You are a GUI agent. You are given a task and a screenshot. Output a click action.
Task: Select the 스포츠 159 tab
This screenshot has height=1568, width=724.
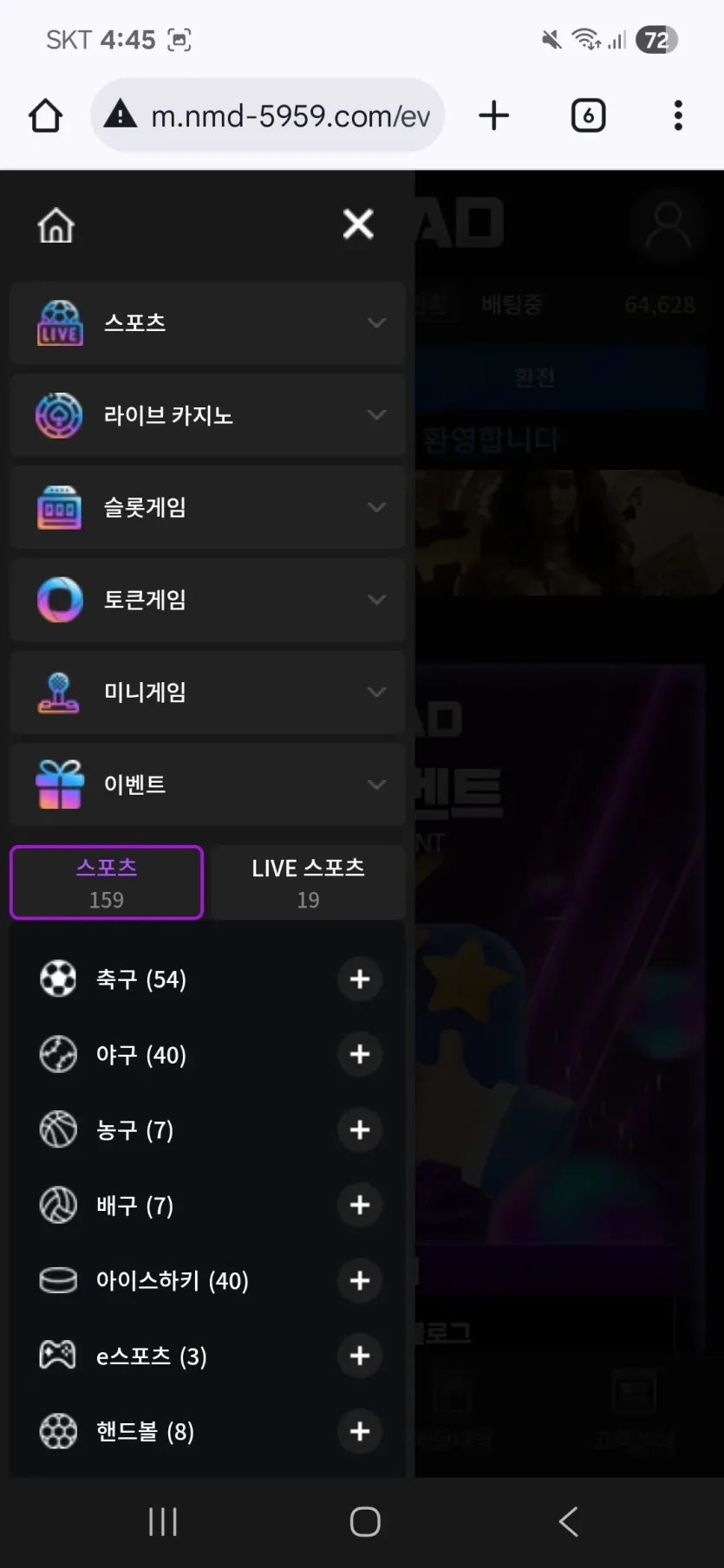107,882
